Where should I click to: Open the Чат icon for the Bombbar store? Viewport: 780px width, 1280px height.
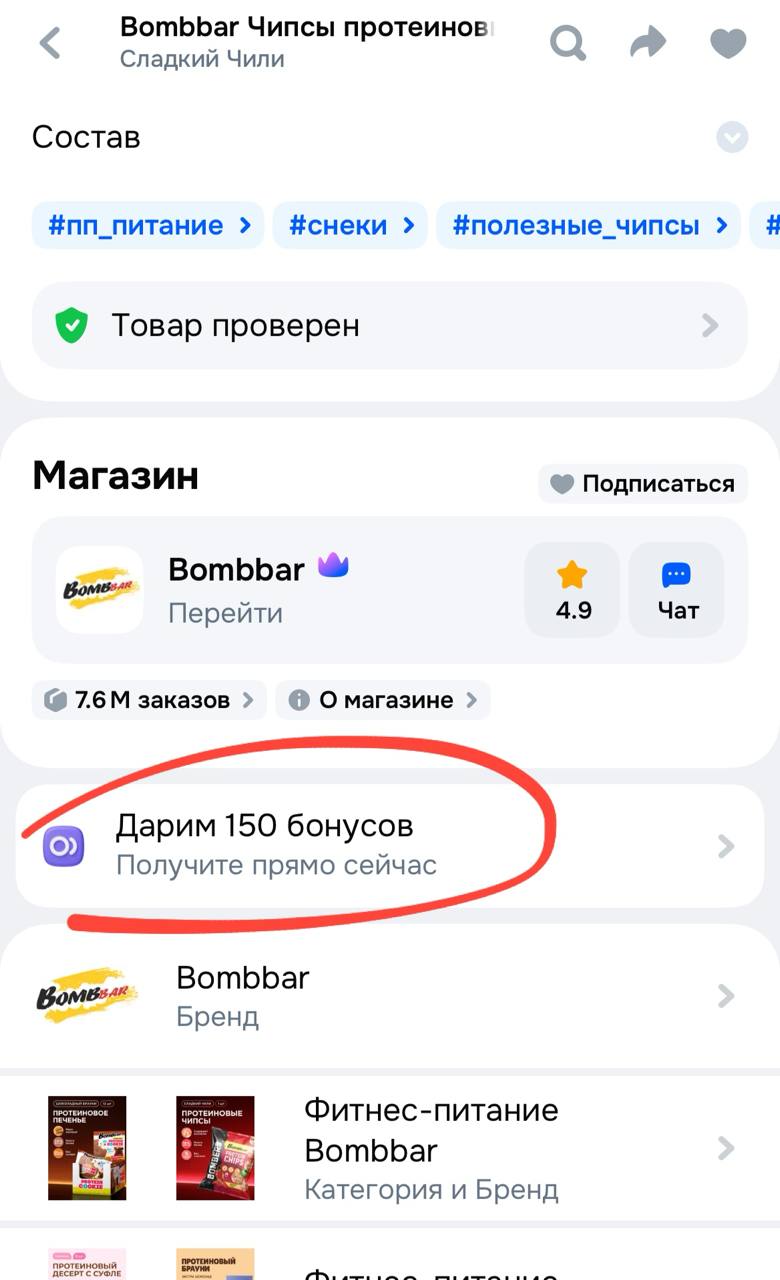tap(676, 592)
